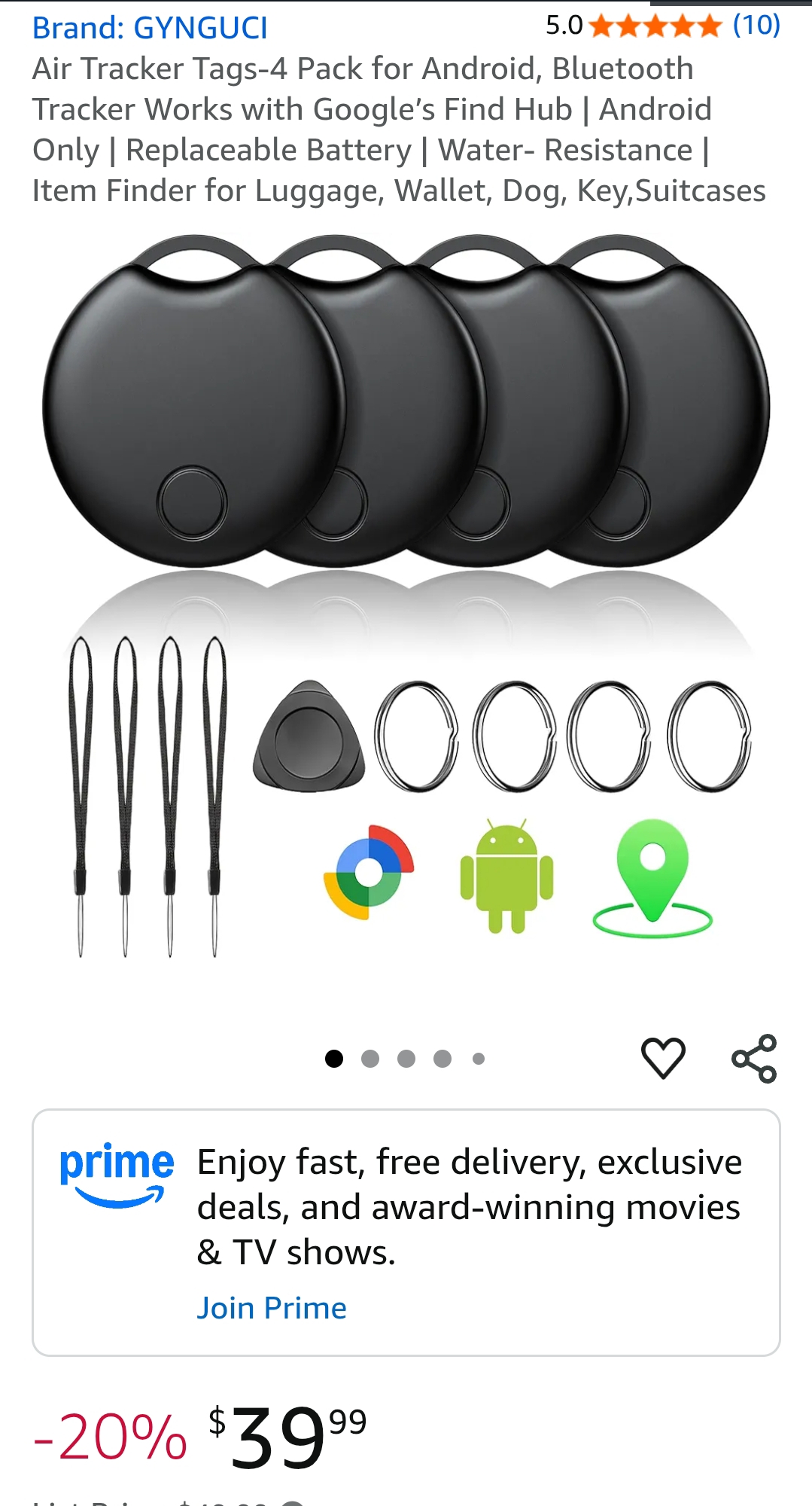Open the Join Prime signup link
The width and height of the screenshot is (812, 1506).
(x=272, y=1308)
